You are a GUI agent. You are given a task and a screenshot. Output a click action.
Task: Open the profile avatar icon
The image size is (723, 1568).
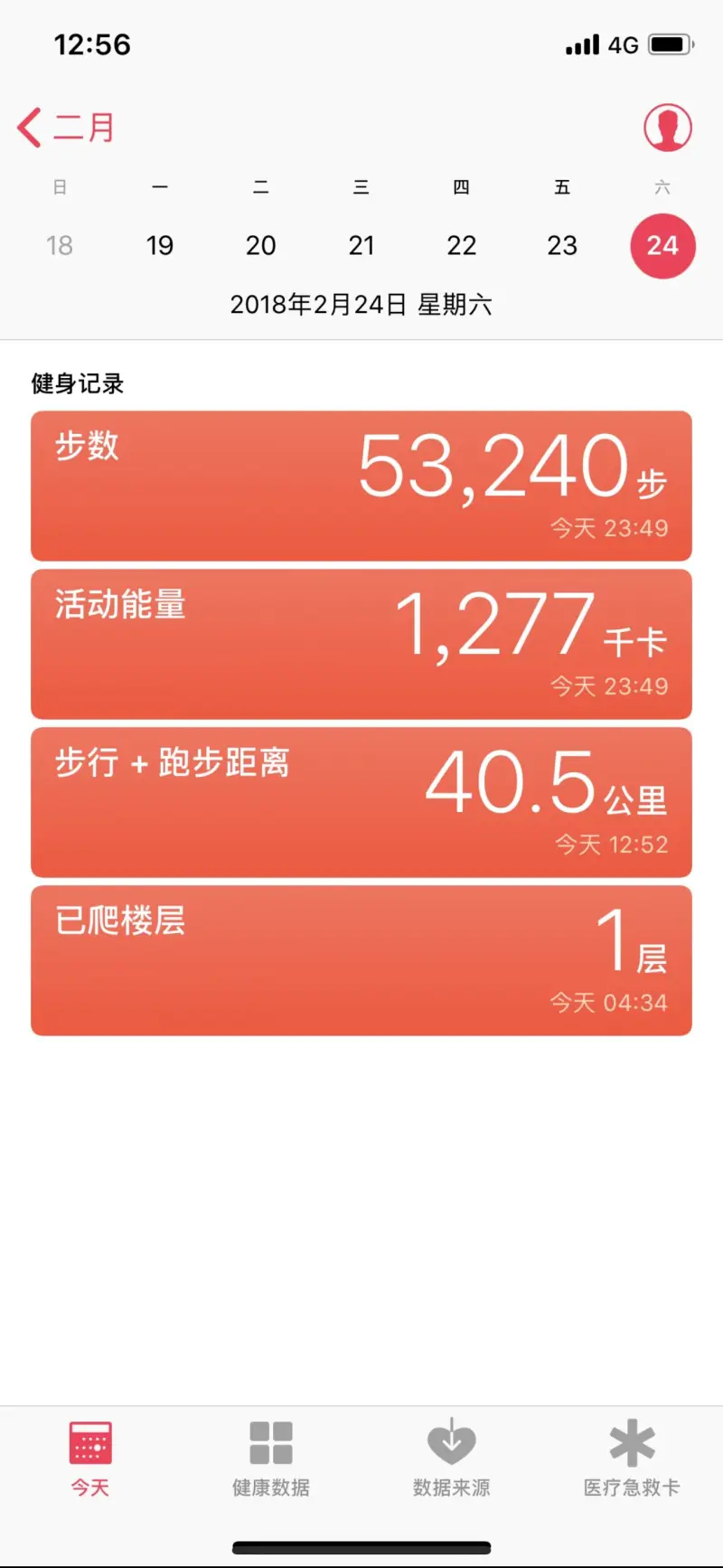tap(668, 128)
